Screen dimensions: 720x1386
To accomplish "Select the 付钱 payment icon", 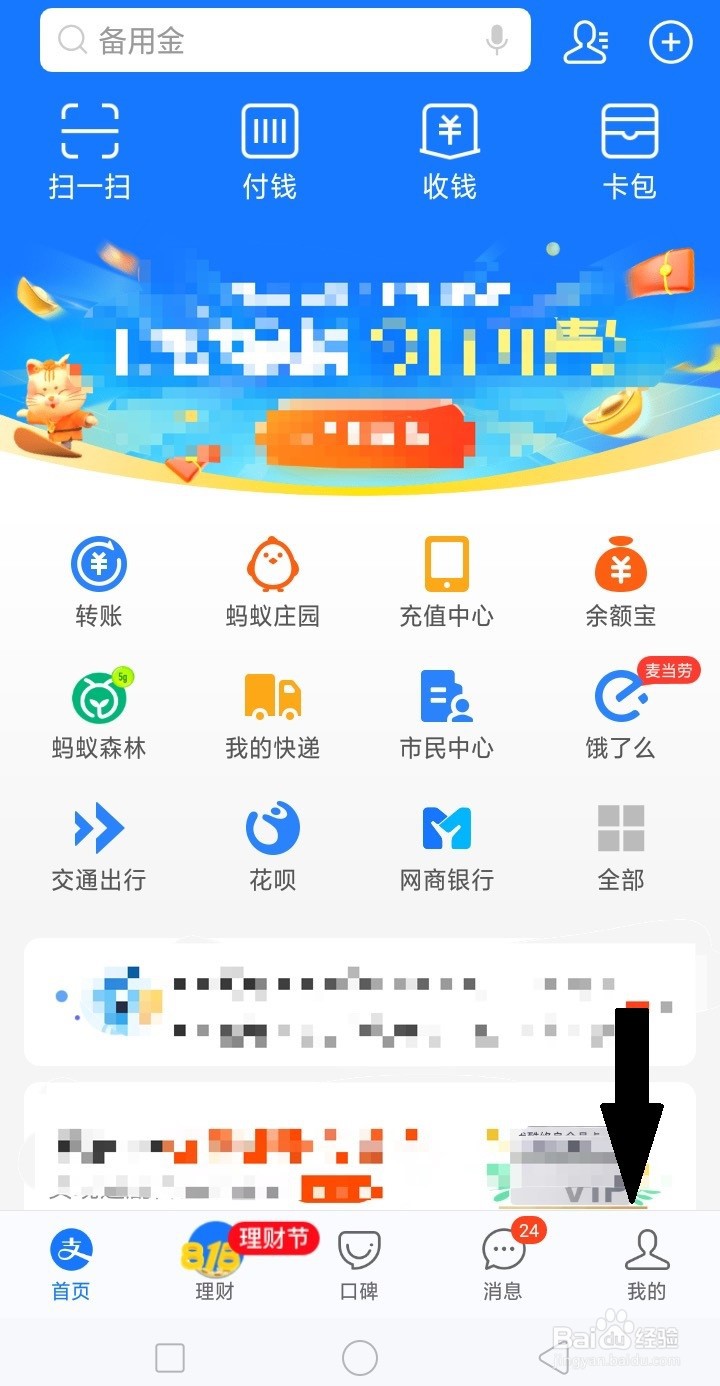I will [x=267, y=148].
